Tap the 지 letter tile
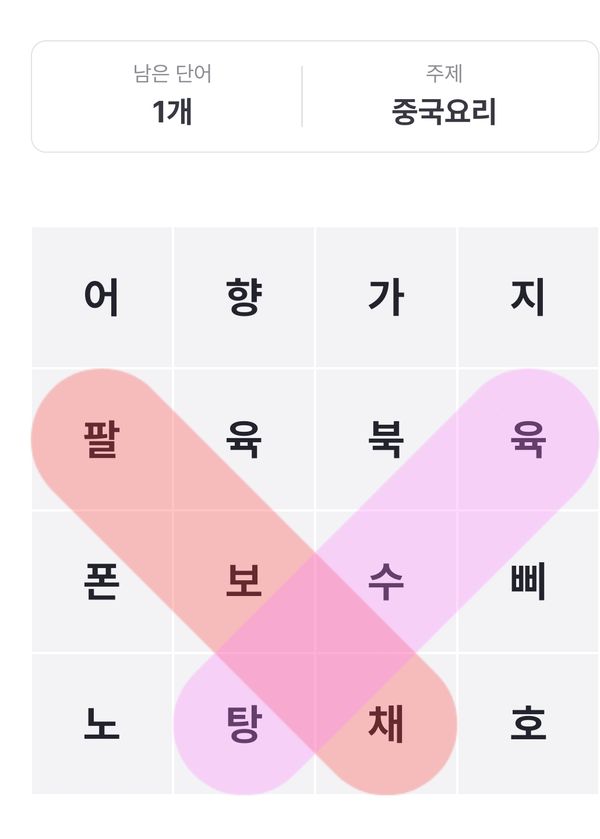 click(x=528, y=297)
